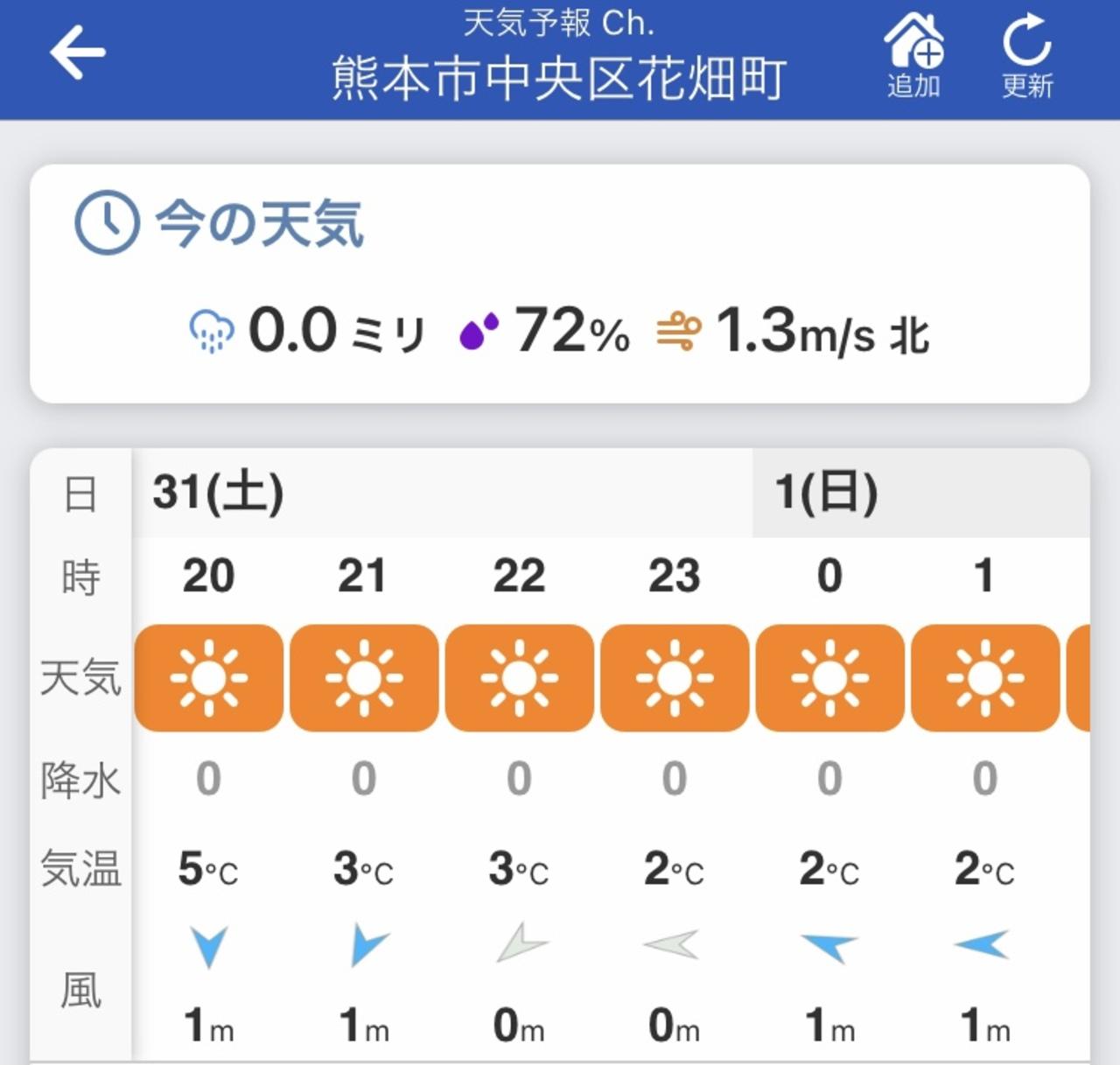The height and width of the screenshot is (1065, 1120).
Task: Go back using the top-left arrow
Action: tap(77, 53)
